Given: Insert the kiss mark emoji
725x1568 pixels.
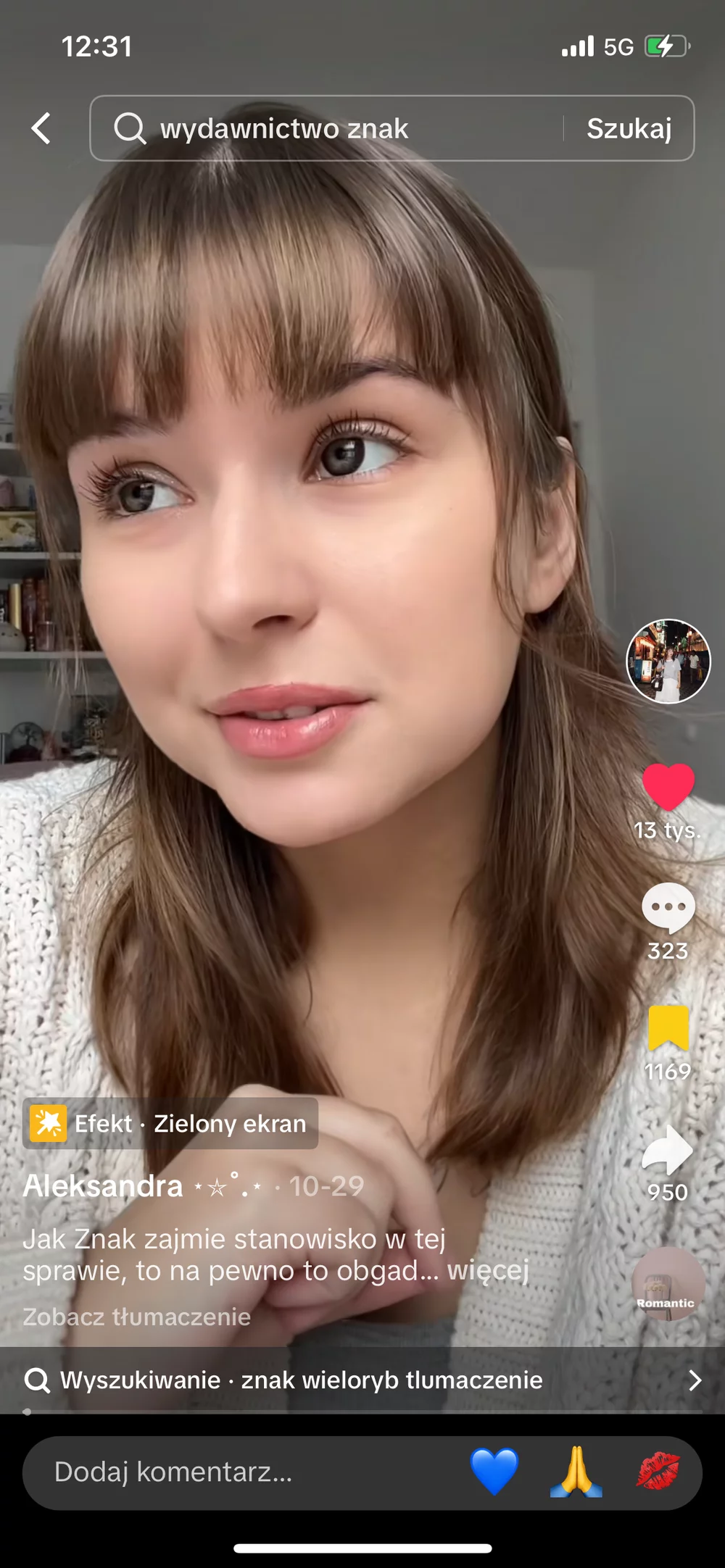Looking at the screenshot, I should tap(658, 1472).
